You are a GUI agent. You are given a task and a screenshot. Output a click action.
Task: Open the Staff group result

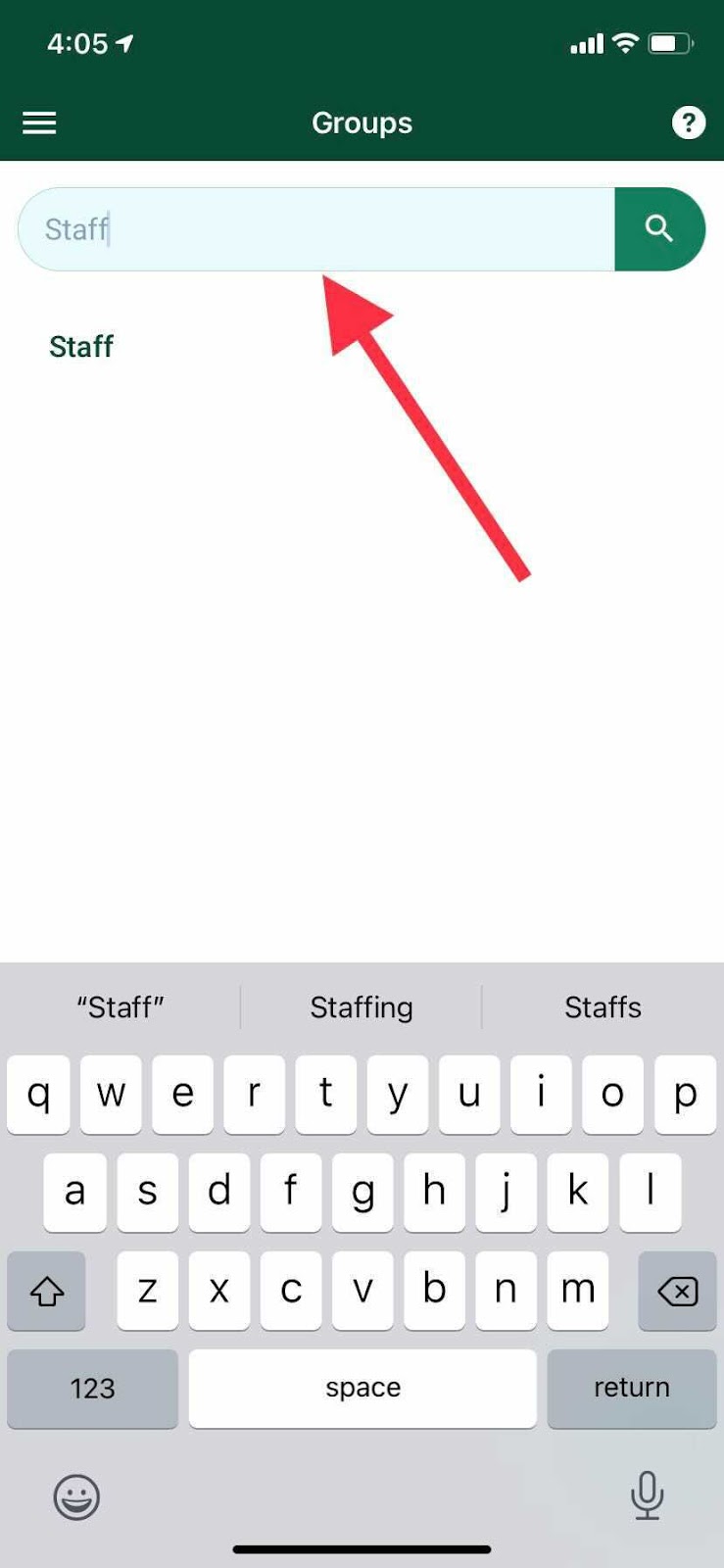(81, 347)
